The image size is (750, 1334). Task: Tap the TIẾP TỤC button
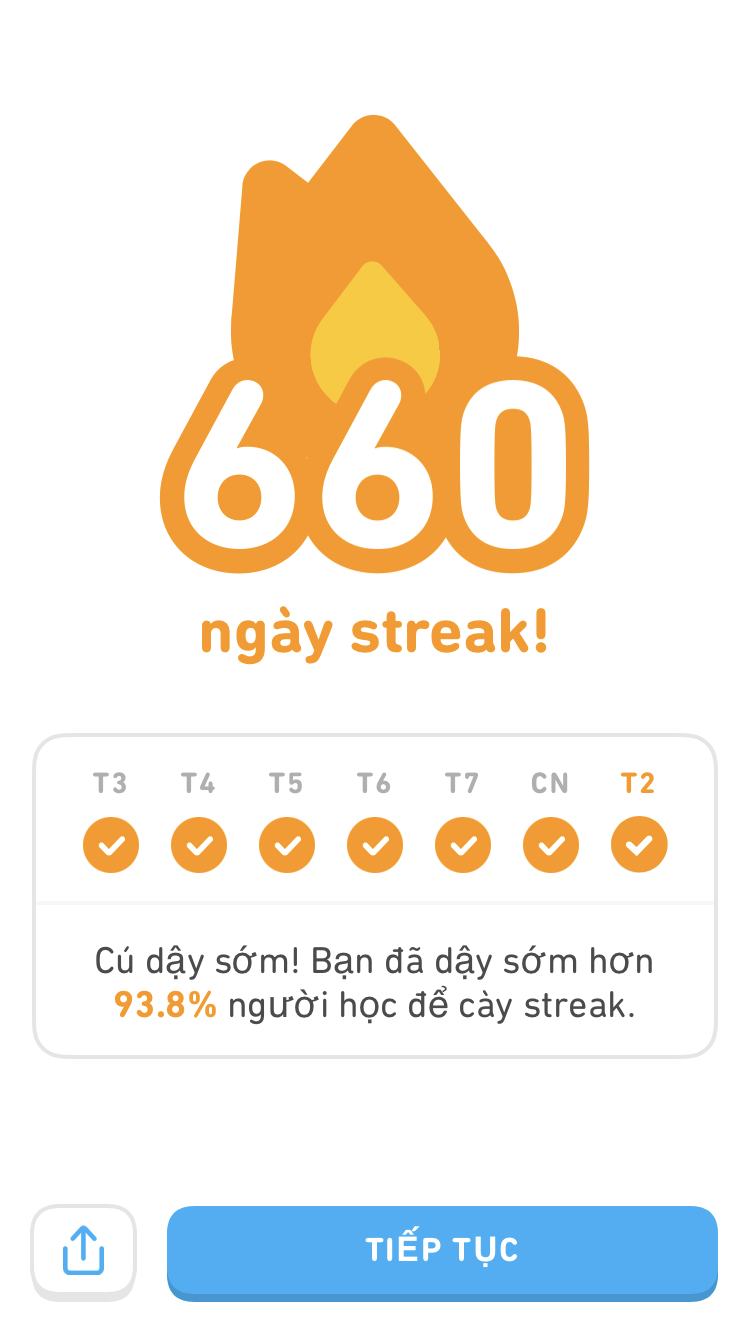[x=442, y=1250]
